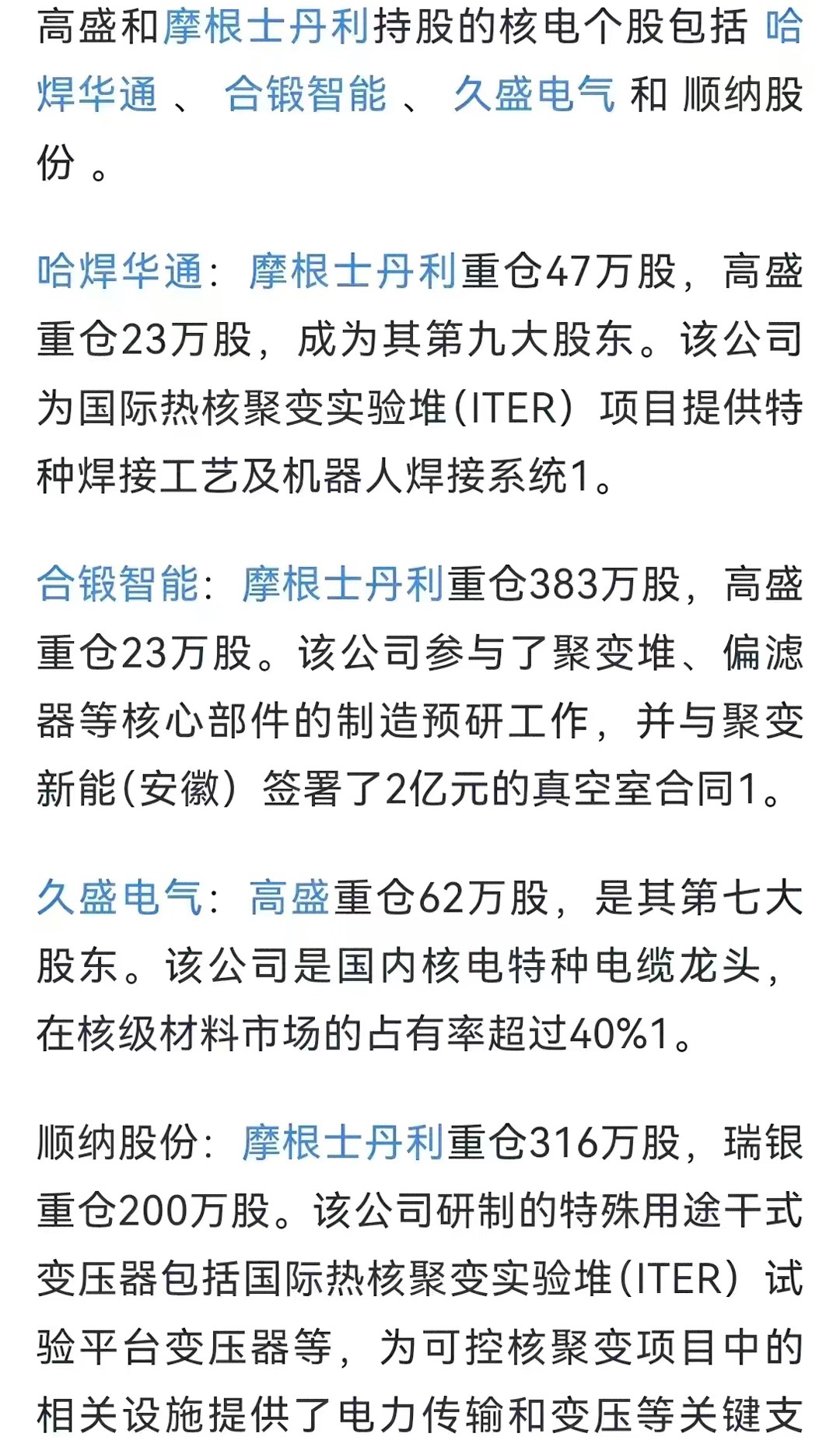Open the 合锻智能 link heading its paragraph
This screenshot has height=1437, width=840.
[x=118, y=584]
